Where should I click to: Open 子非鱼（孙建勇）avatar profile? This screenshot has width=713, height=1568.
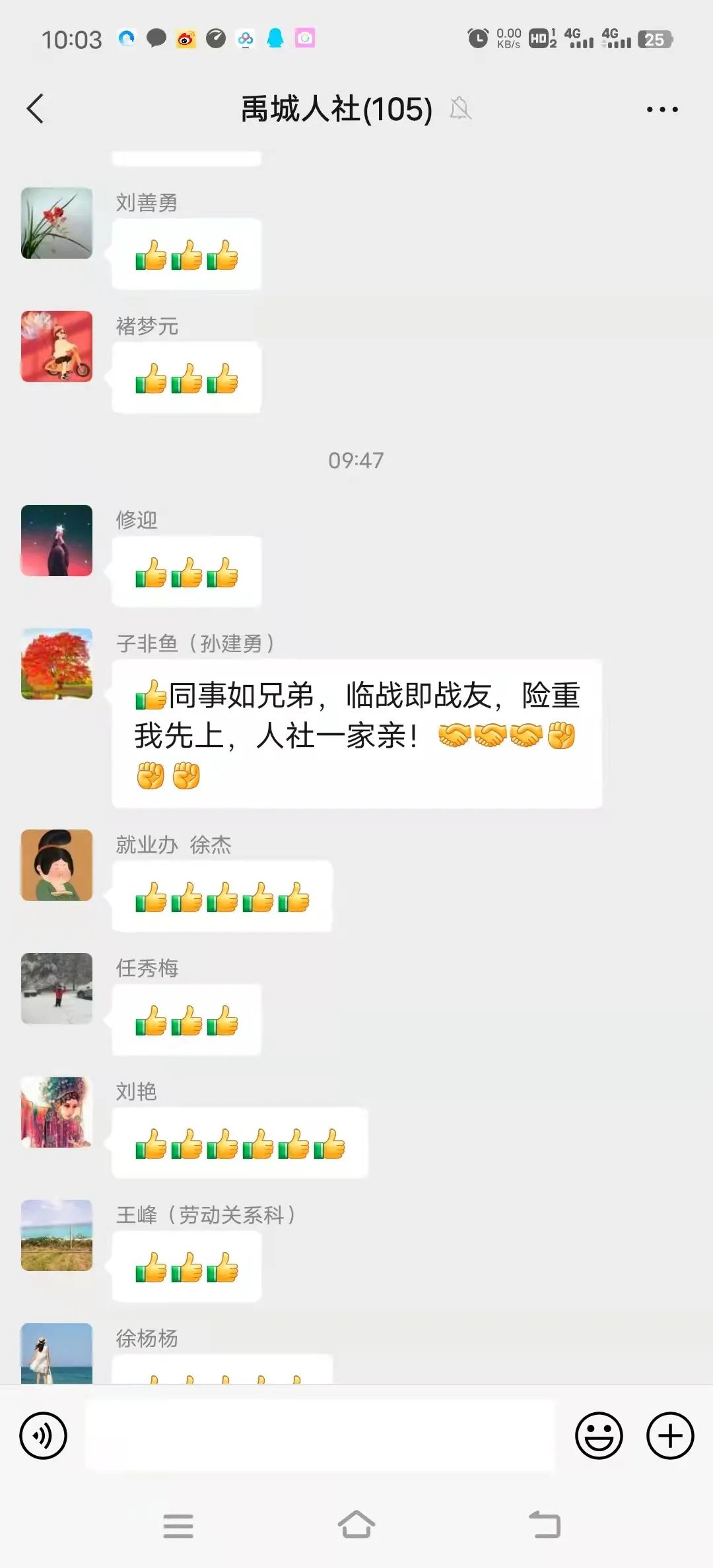57,664
